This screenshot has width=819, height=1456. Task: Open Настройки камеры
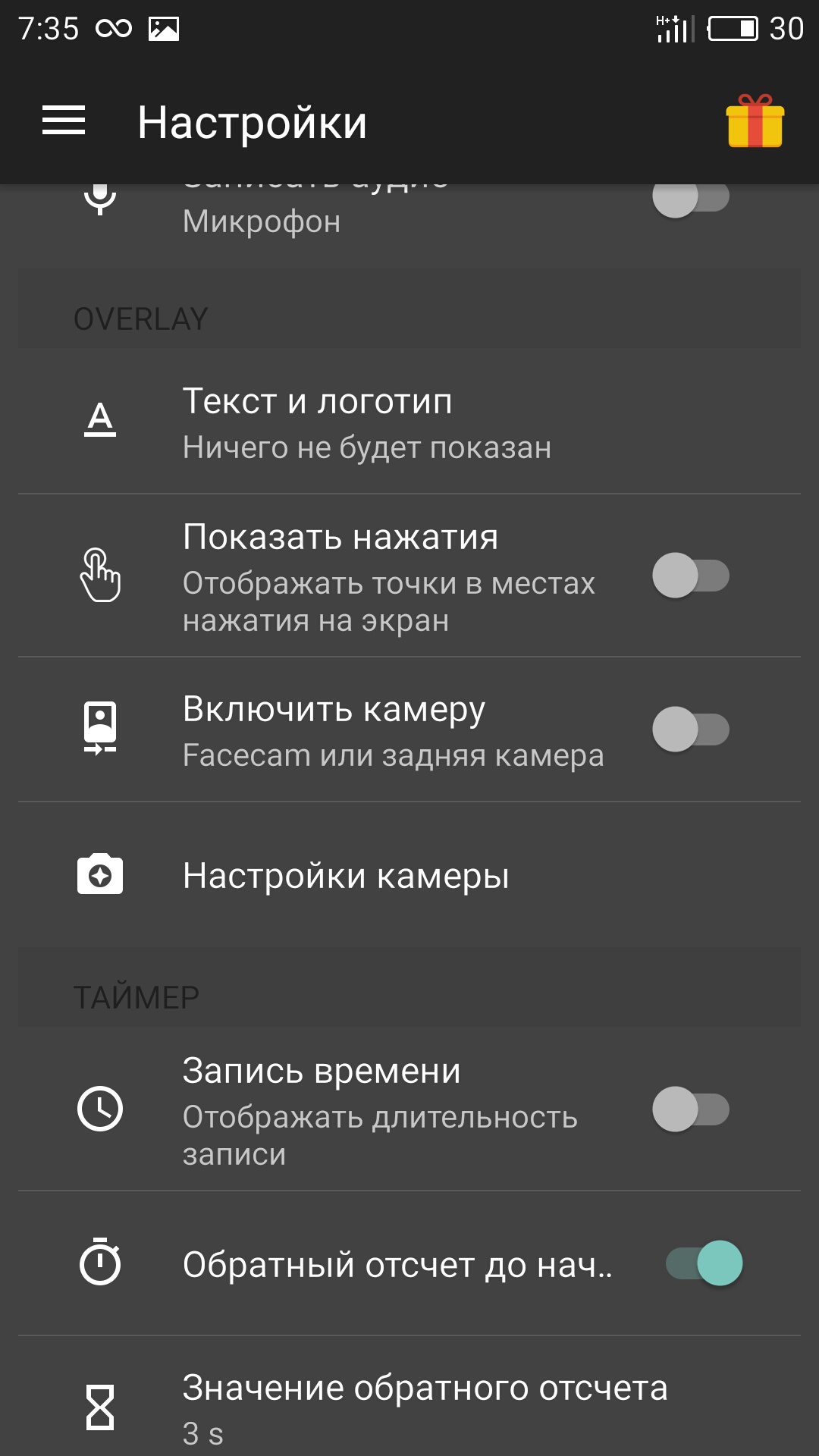click(409, 876)
